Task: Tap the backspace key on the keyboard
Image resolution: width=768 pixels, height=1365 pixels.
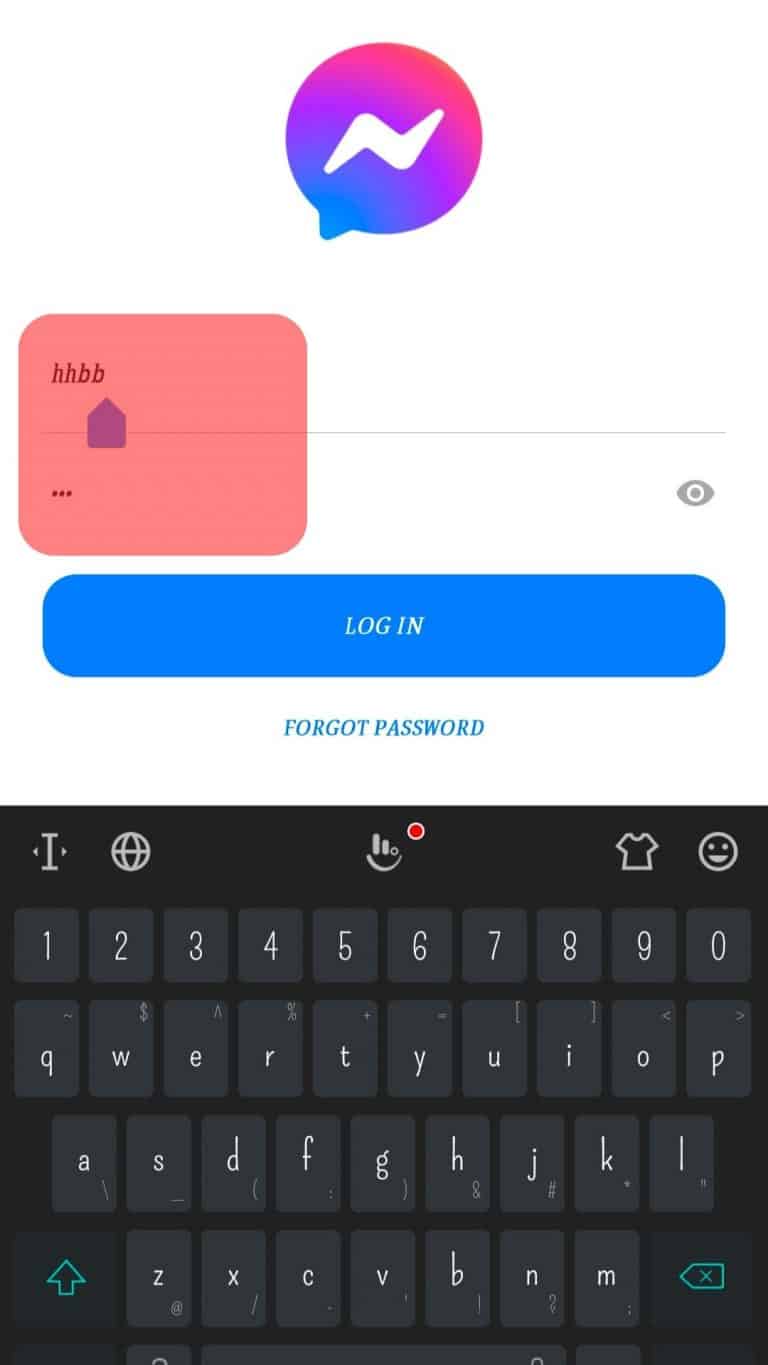Action: pos(701,1277)
